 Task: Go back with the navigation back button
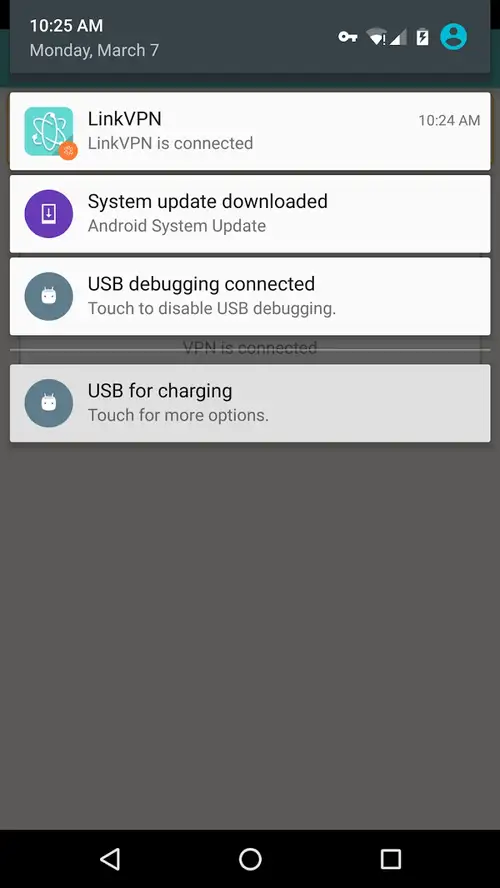(110, 859)
